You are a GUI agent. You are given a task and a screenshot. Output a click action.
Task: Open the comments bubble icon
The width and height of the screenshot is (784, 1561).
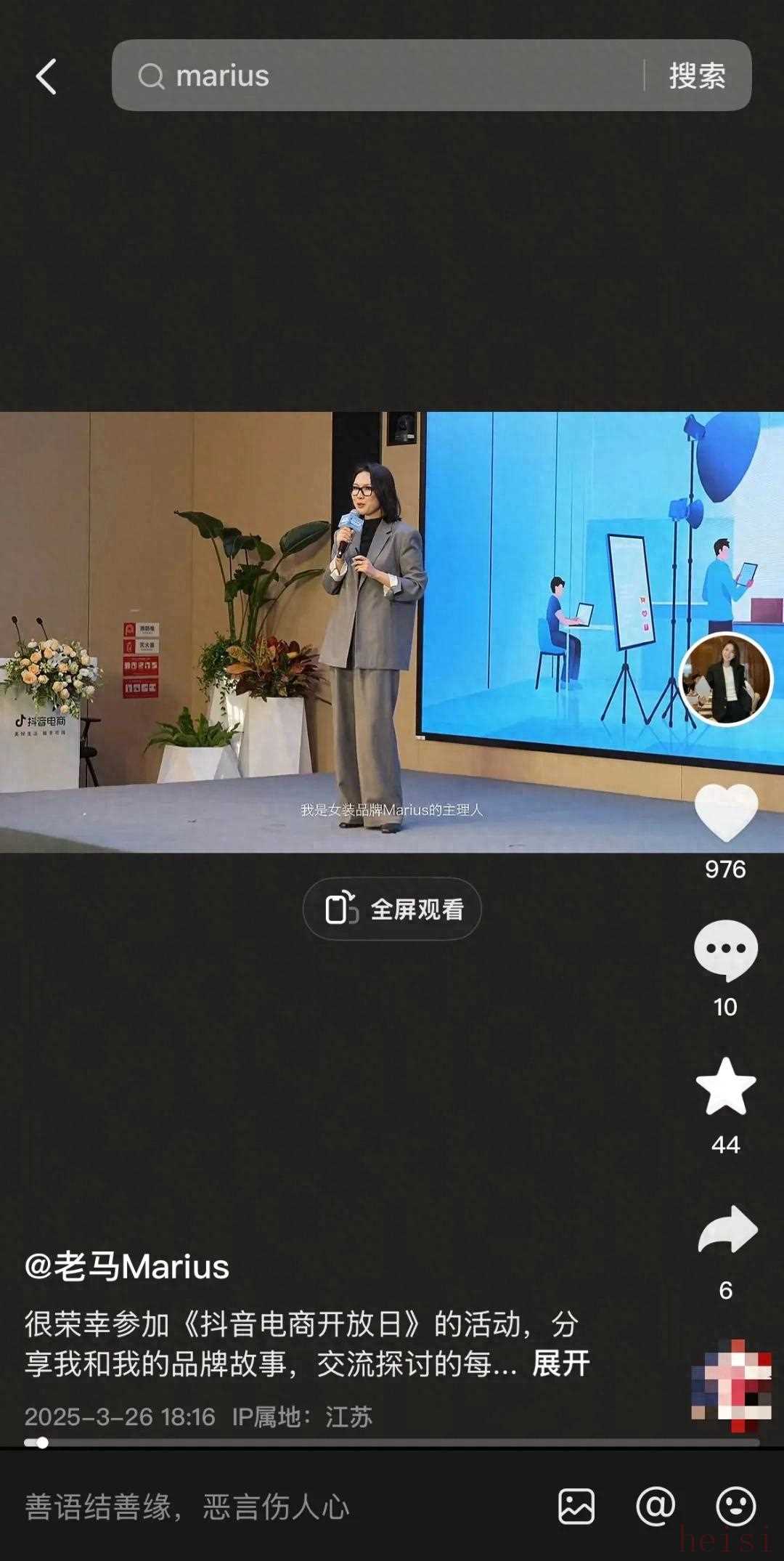(x=725, y=949)
